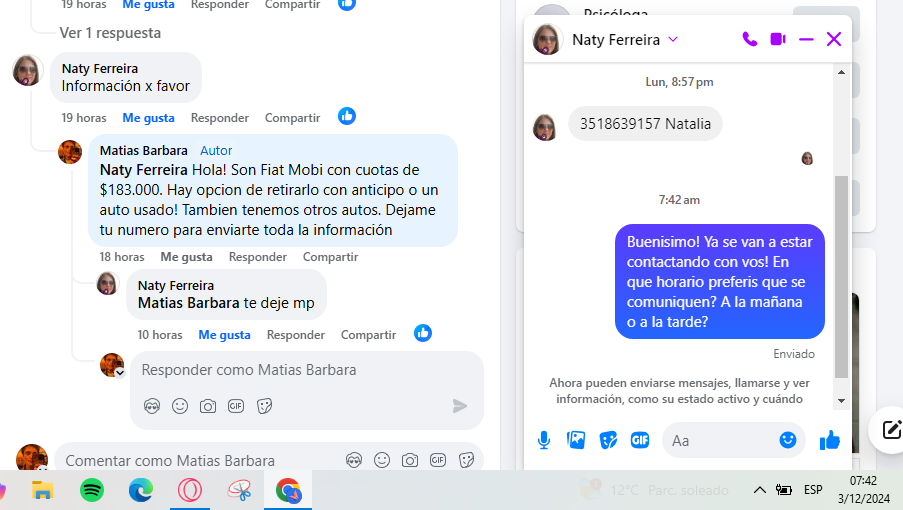The width and height of the screenshot is (903, 510).
Task: Focus the Aa message field
Action: click(x=720, y=440)
